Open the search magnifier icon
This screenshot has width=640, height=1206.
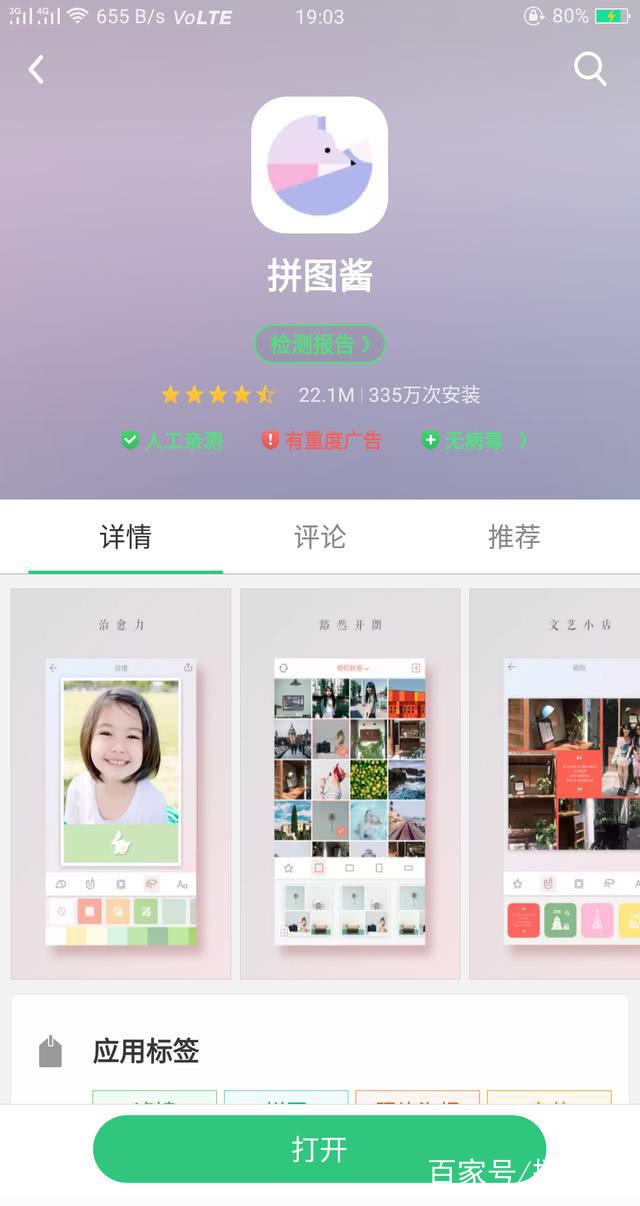click(590, 69)
